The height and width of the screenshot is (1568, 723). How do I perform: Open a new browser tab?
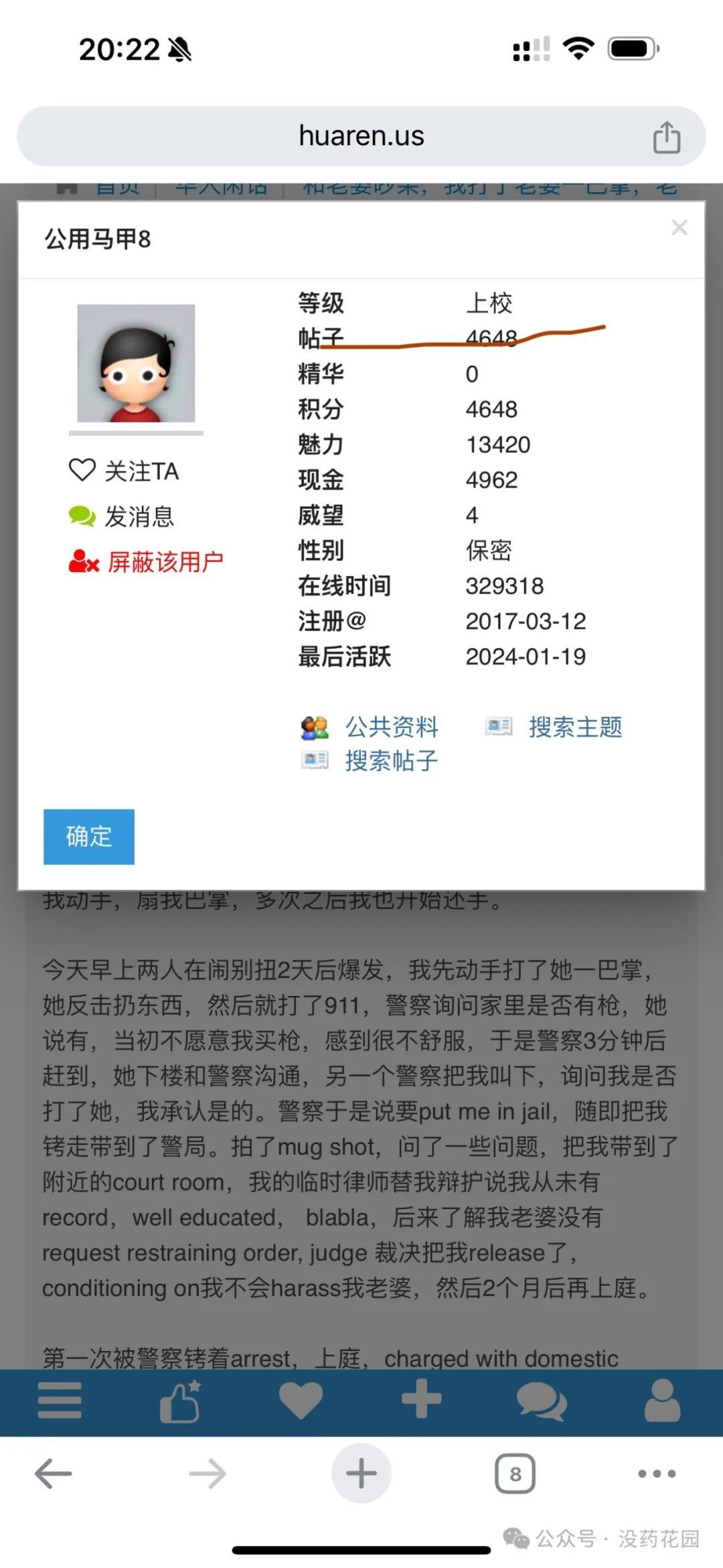(361, 1474)
